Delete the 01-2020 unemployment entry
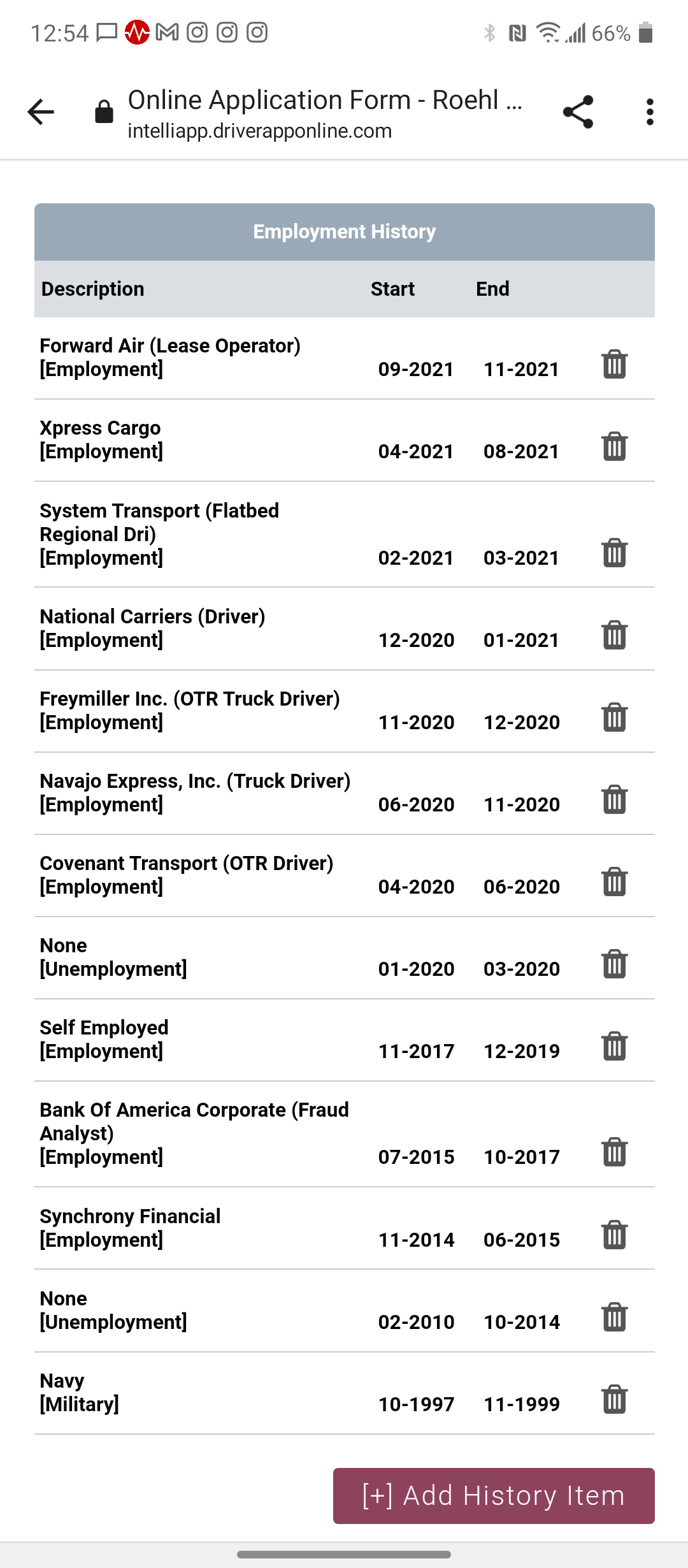The height and width of the screenshot is (1568, 688). 614,964
